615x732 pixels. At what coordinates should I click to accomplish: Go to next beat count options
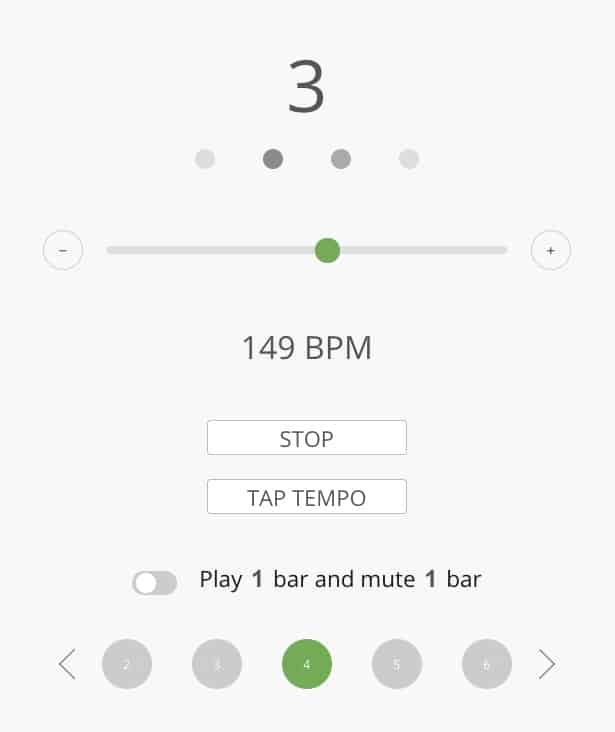pyautogui.click(x=547, y=664)
